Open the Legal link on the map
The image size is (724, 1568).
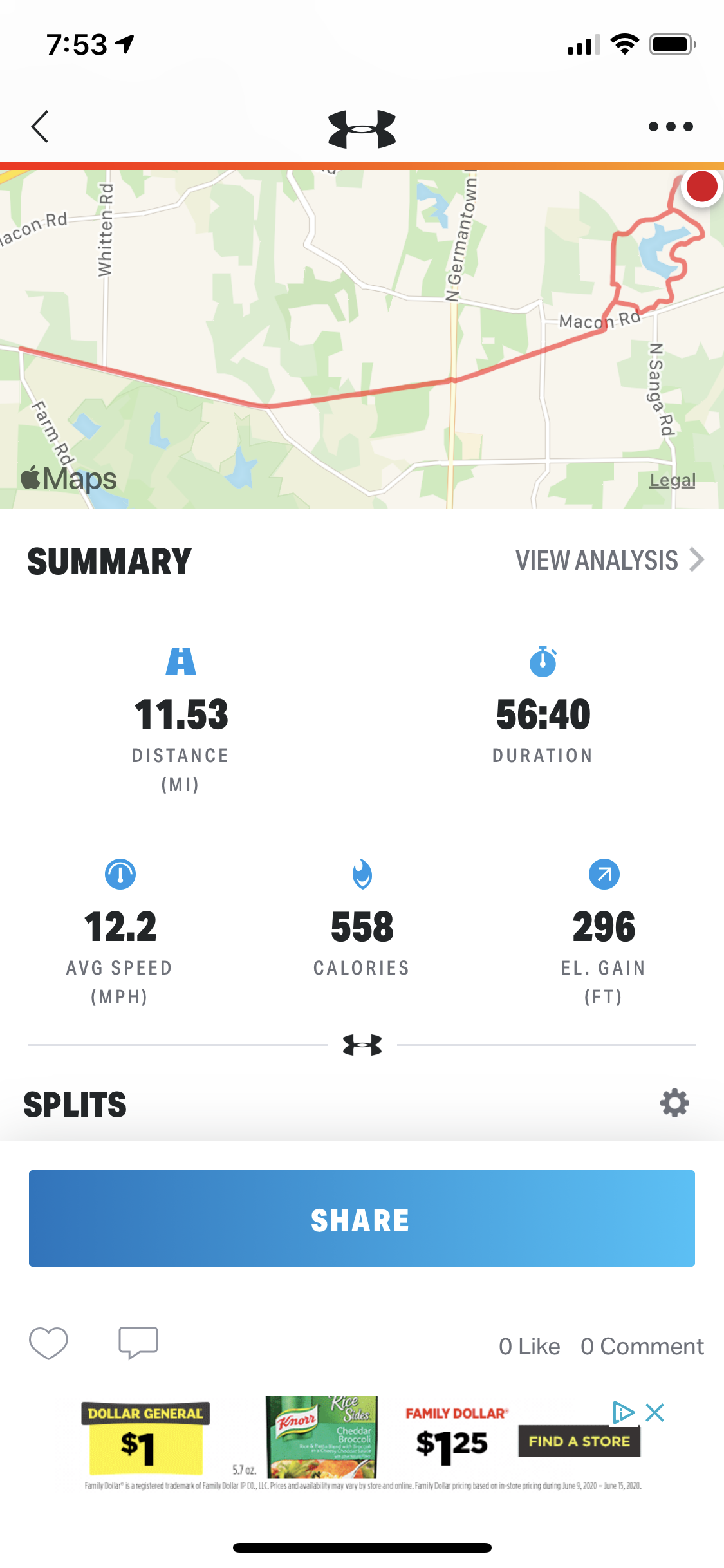click(672, 480)
